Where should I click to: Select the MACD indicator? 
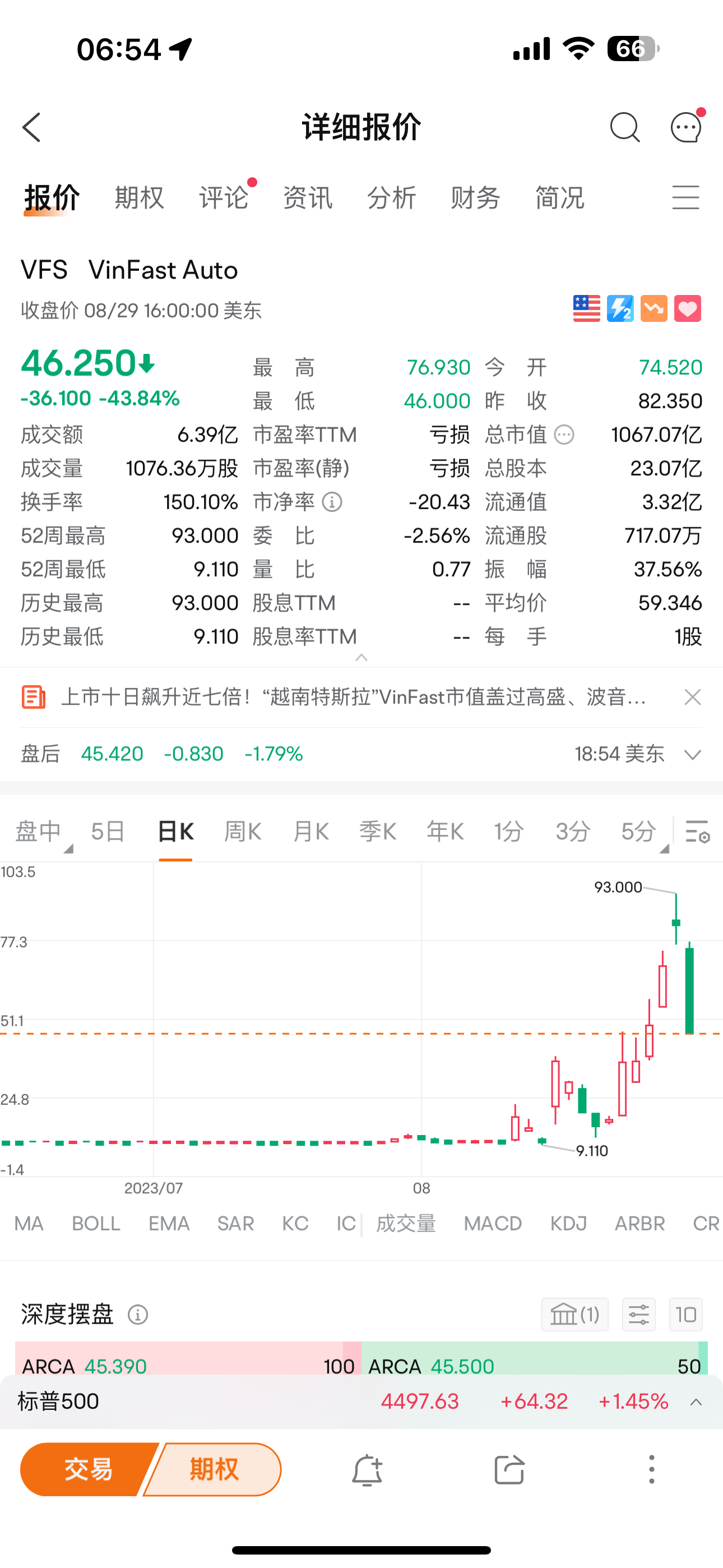[x=493, y=1224]
